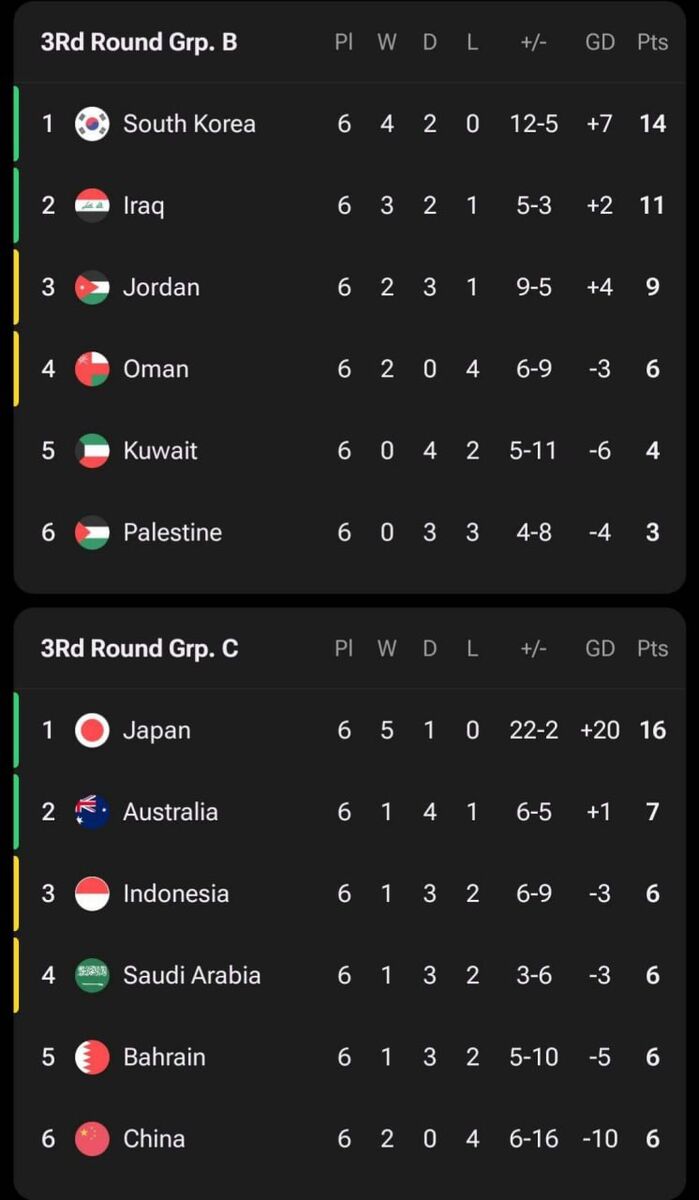Open Japan's team row
This screenshot has height=1200, width=699.
156,731
